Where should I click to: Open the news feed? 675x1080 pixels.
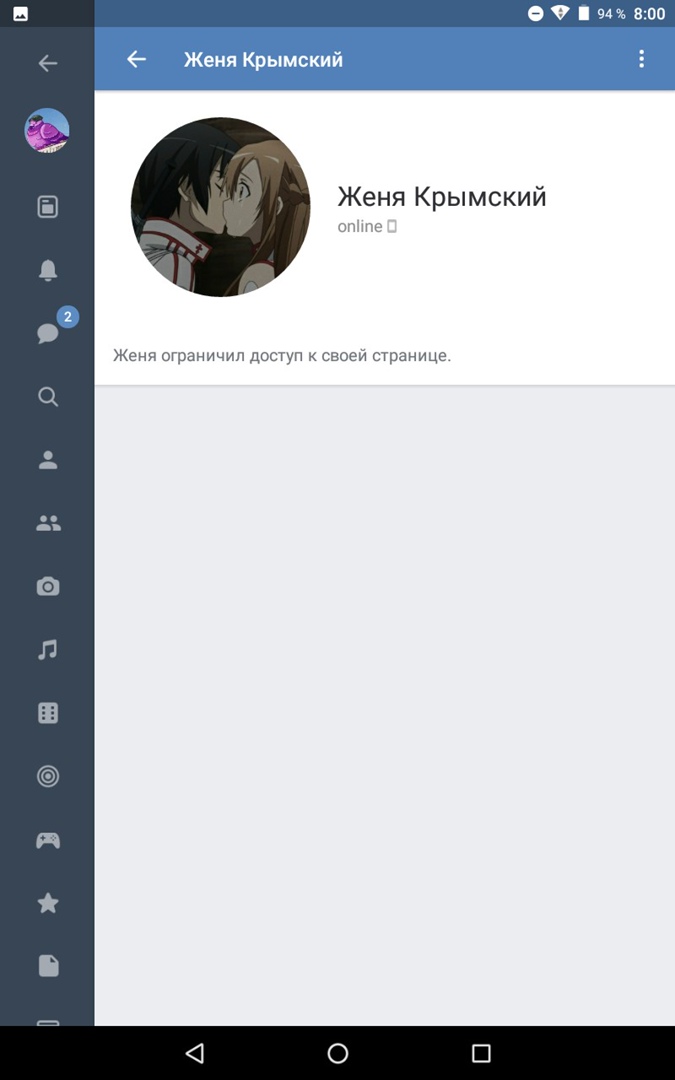tap(47, 207)
